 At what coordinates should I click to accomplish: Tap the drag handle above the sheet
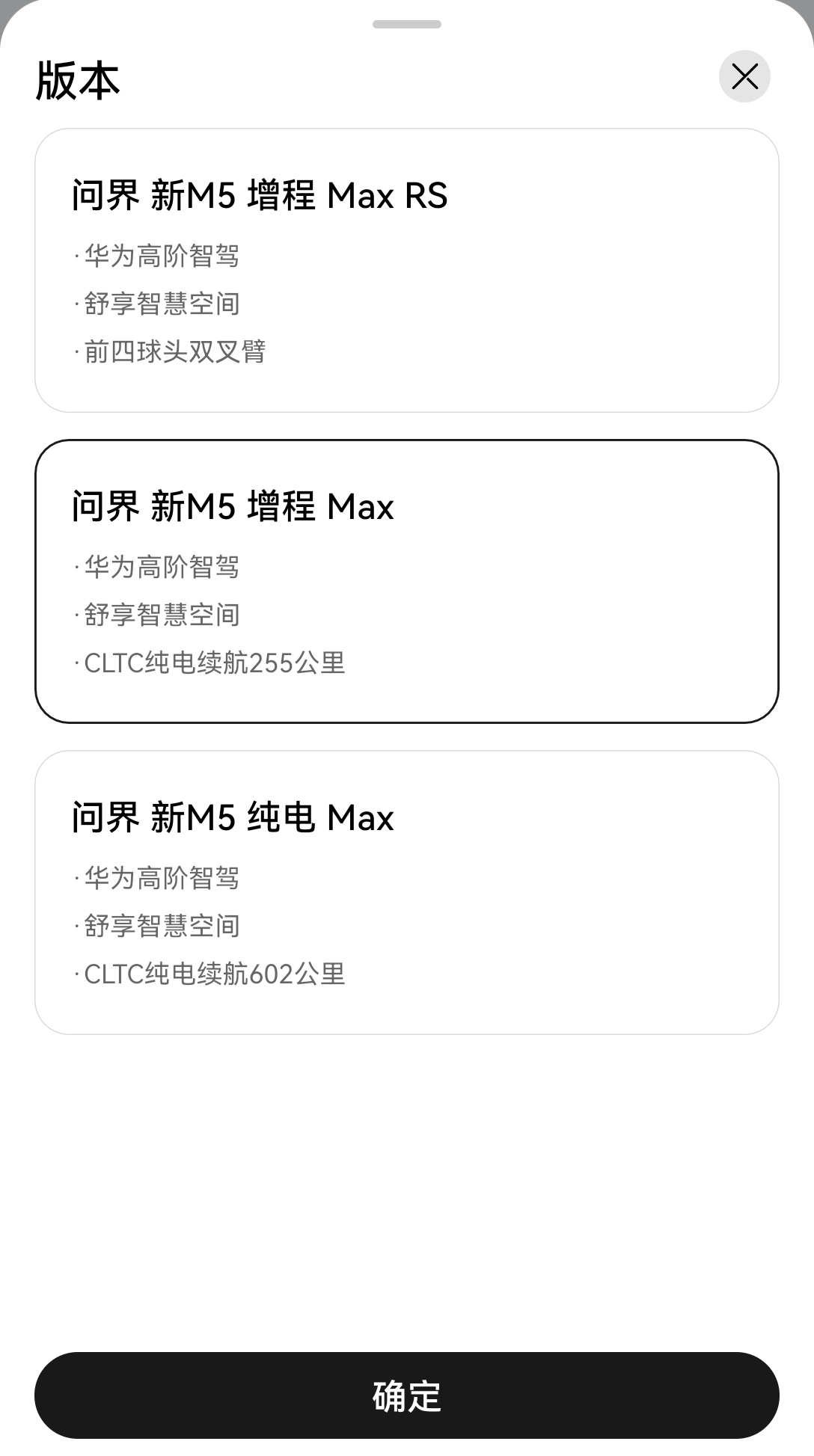click(407, 24)
